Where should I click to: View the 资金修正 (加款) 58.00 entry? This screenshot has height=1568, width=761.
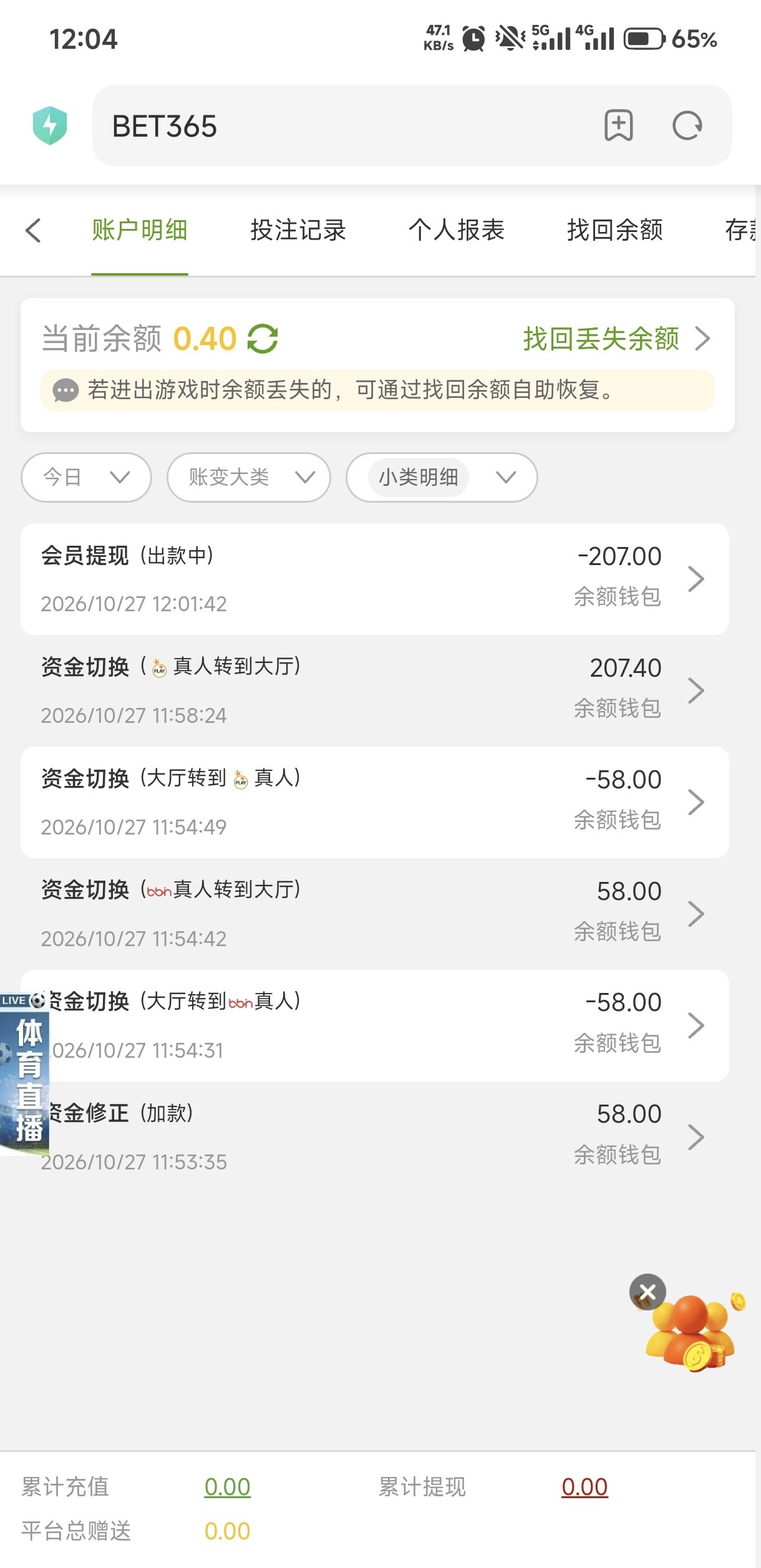[375, 1137]
